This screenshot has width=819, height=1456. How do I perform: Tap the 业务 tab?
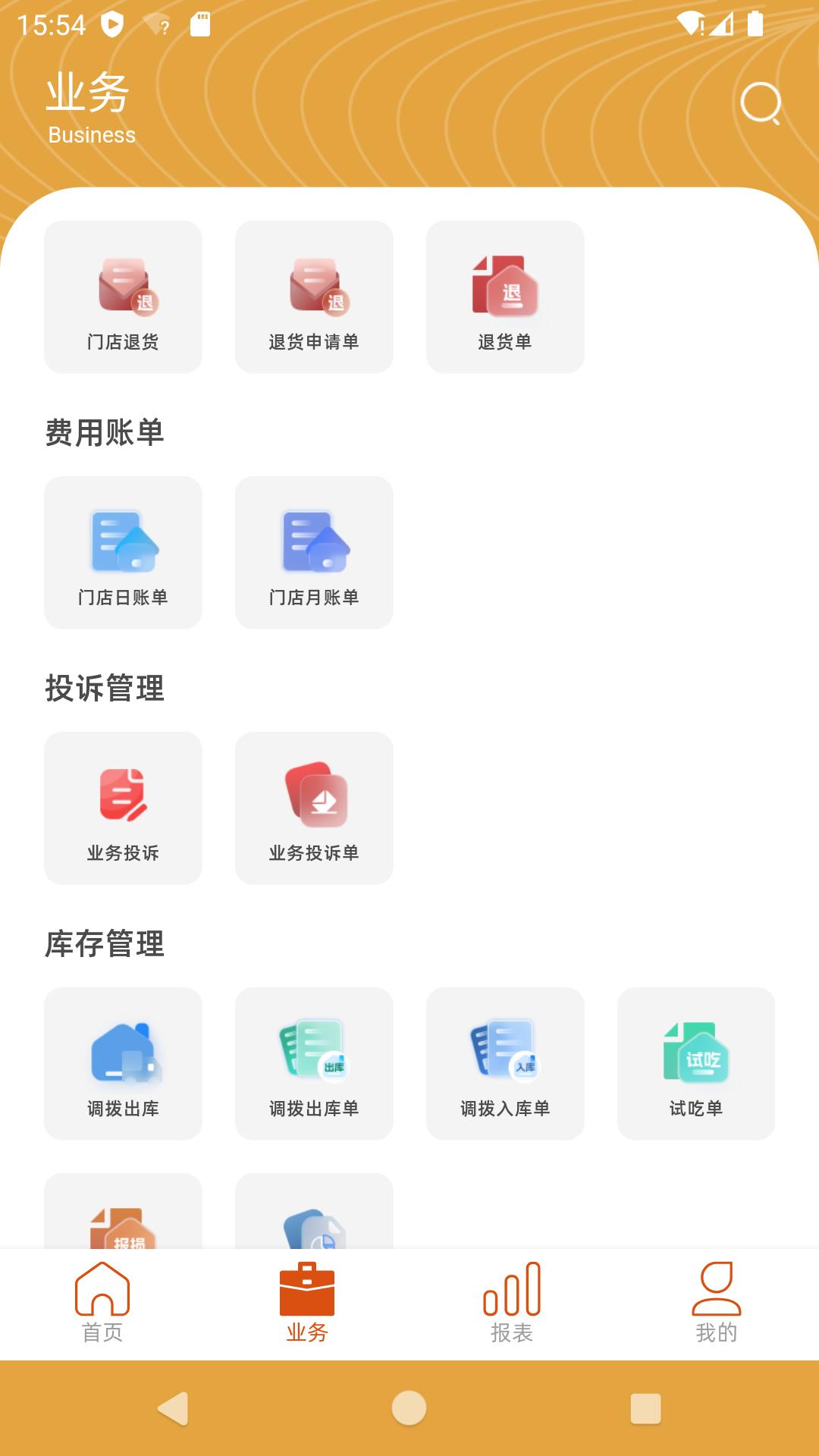tap(307, 1303)
